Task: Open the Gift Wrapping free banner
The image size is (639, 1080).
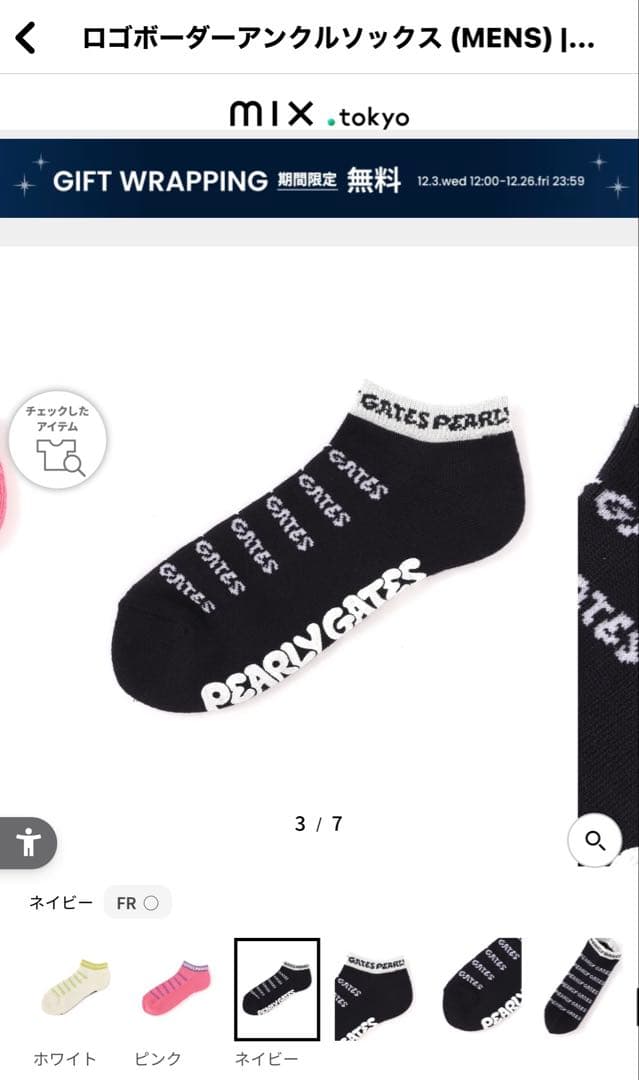Action: point(319,179)
